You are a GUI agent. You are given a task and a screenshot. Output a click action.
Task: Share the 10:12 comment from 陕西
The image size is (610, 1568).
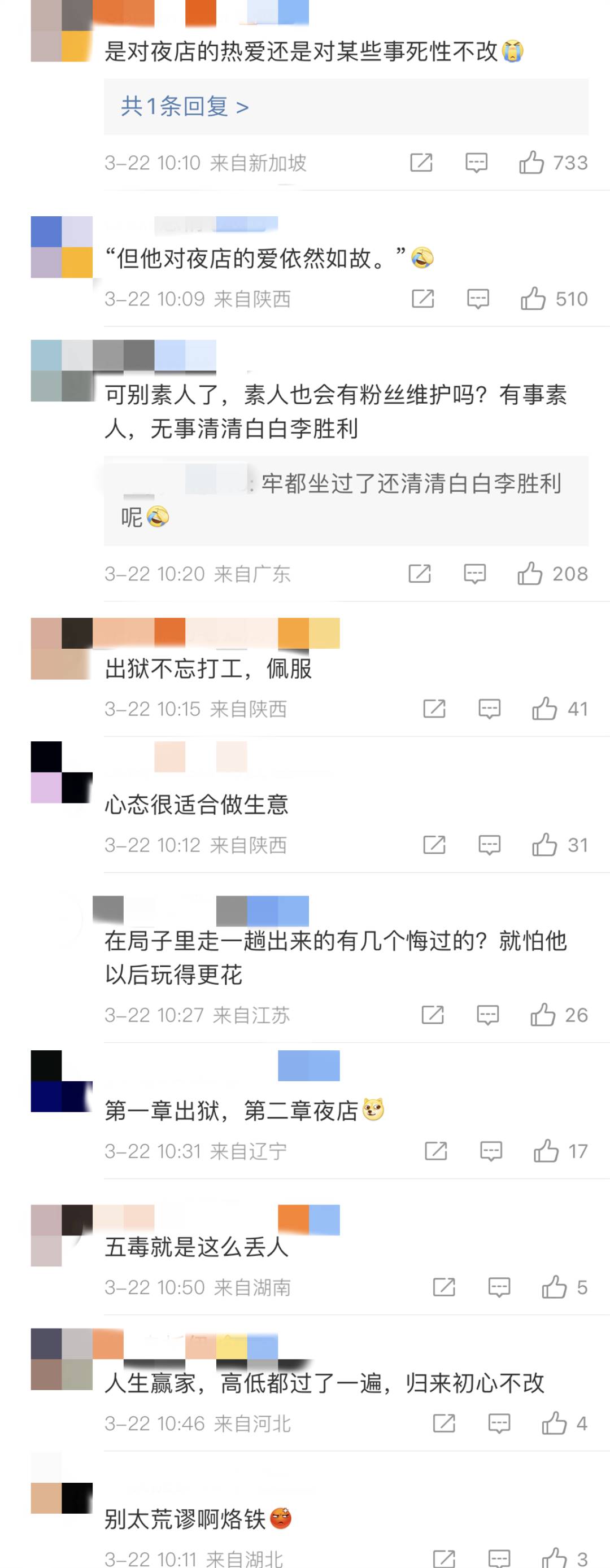434,845
